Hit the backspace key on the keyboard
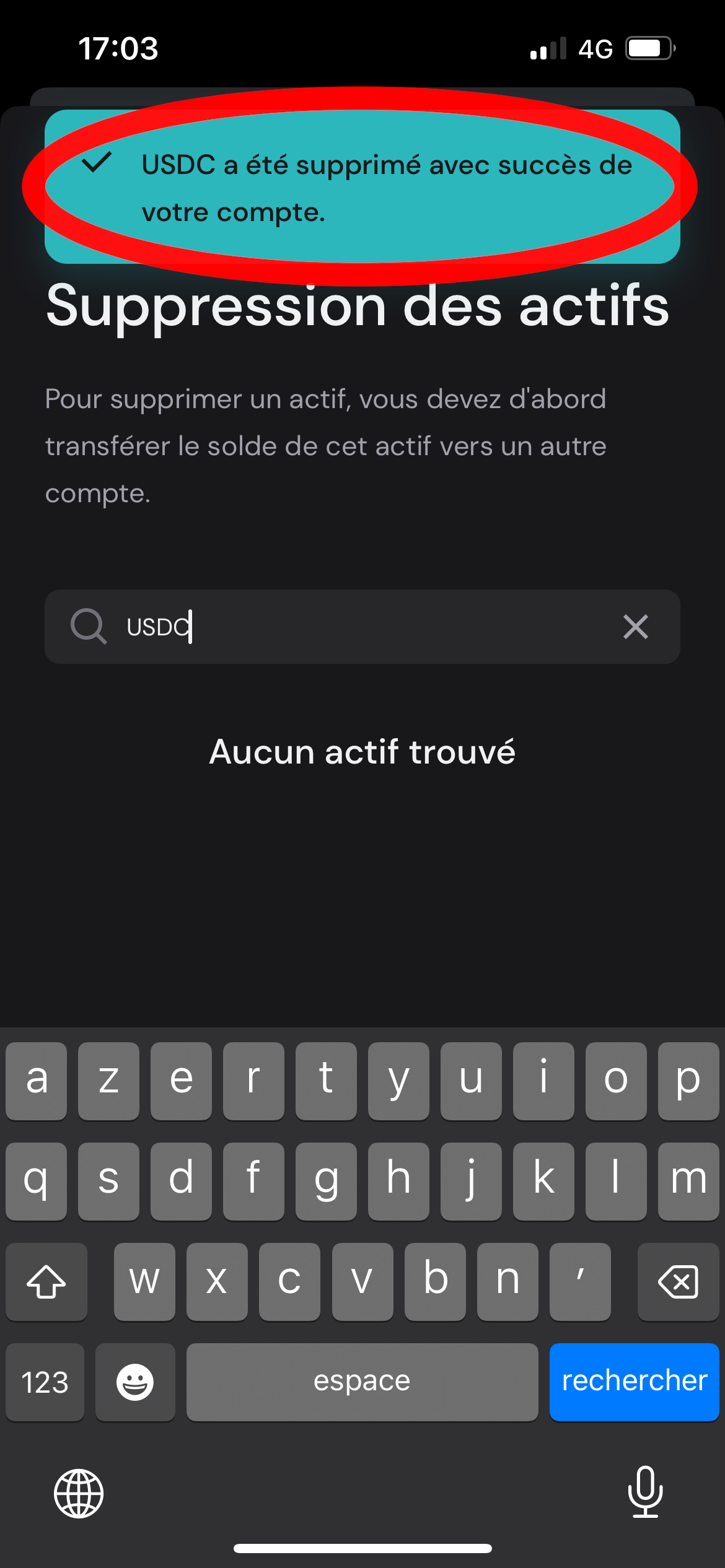725x1568 pixels. (678, 1281)
